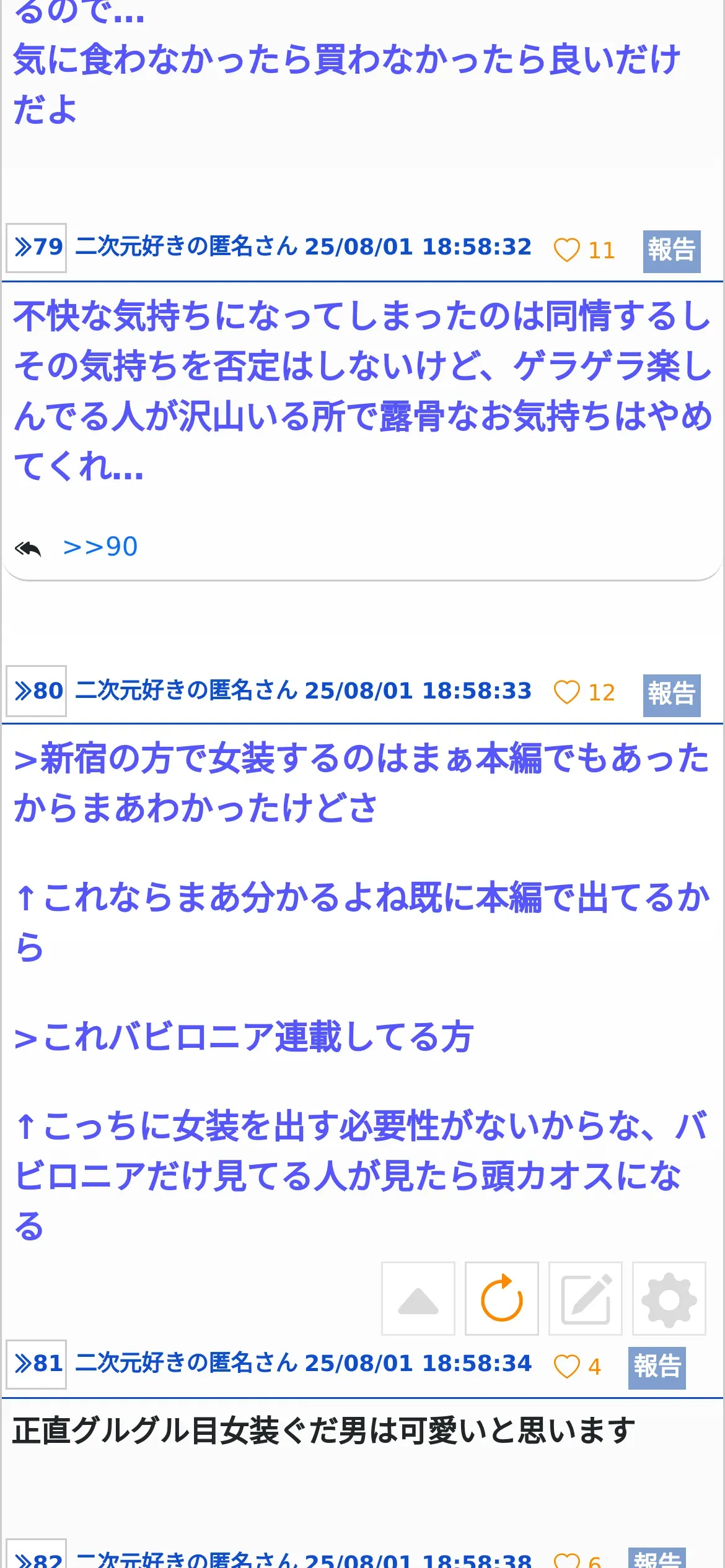Reload the thread with refresh icon
725x1568 pixels.
click(502, 1299)
